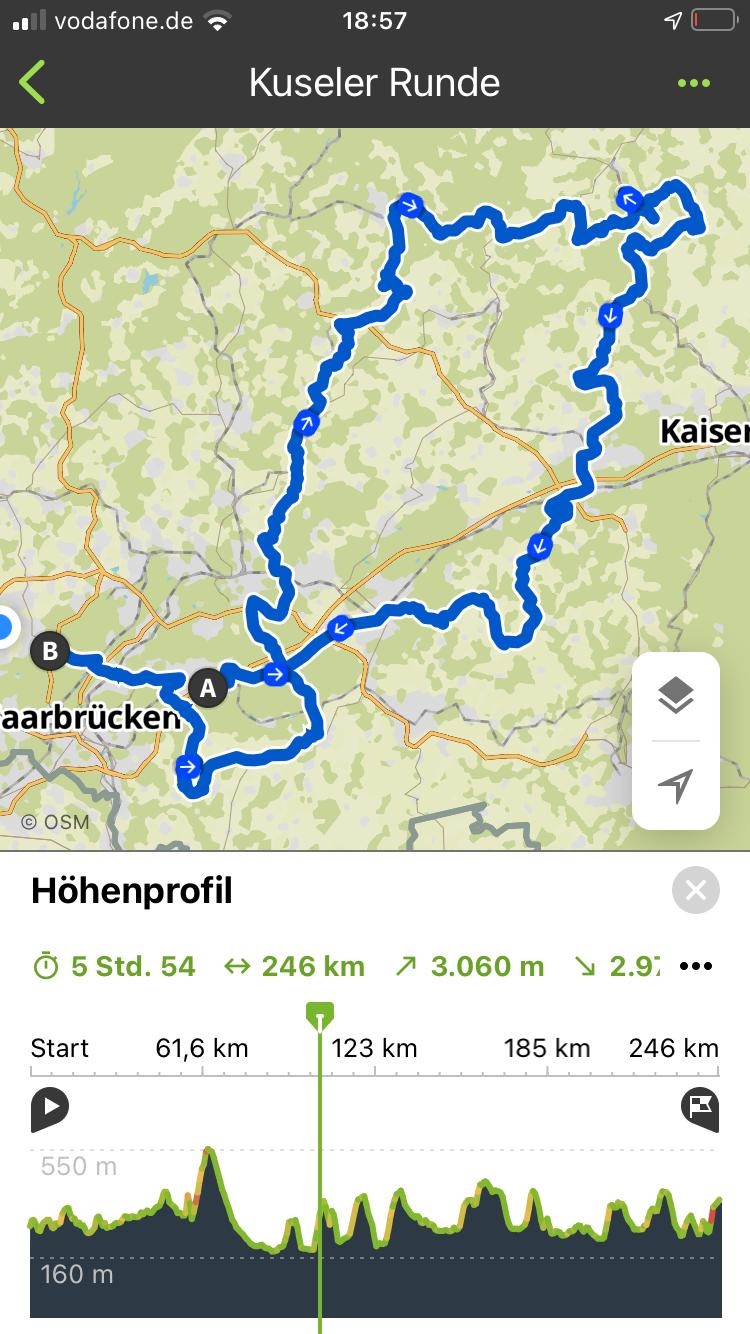Center map on current location
The width and height of the screenshot is (750, 1334).
coord(676,785)
